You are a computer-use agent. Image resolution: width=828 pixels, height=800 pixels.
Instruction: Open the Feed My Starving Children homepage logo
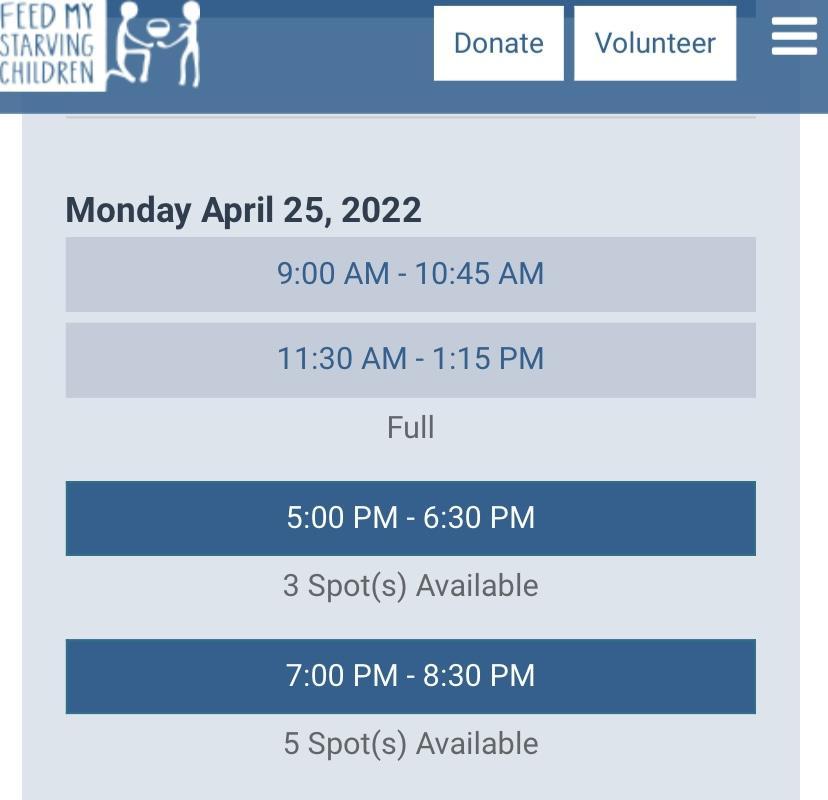point(100,45)
